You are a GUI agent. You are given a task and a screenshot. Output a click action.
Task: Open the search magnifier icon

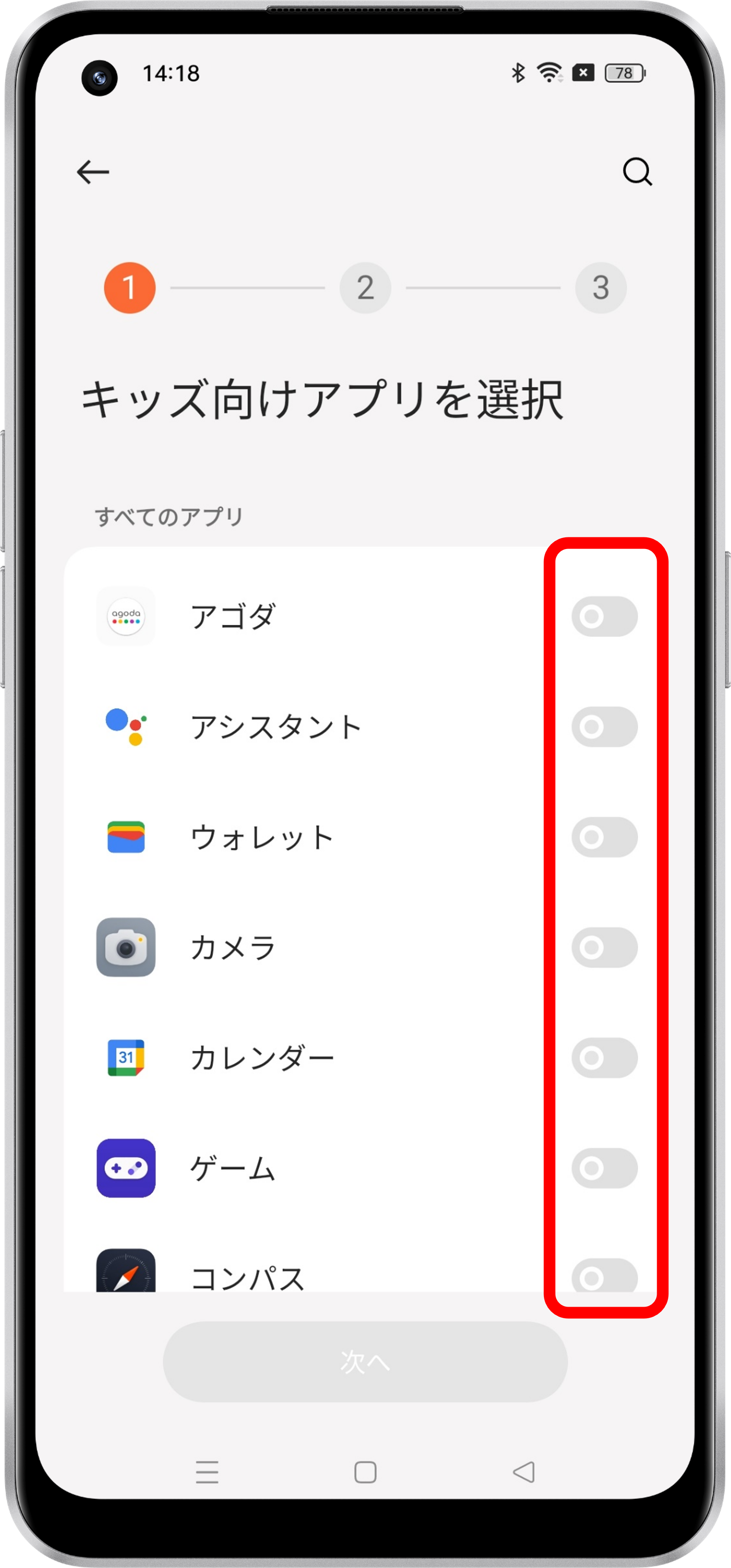point(637,172)
